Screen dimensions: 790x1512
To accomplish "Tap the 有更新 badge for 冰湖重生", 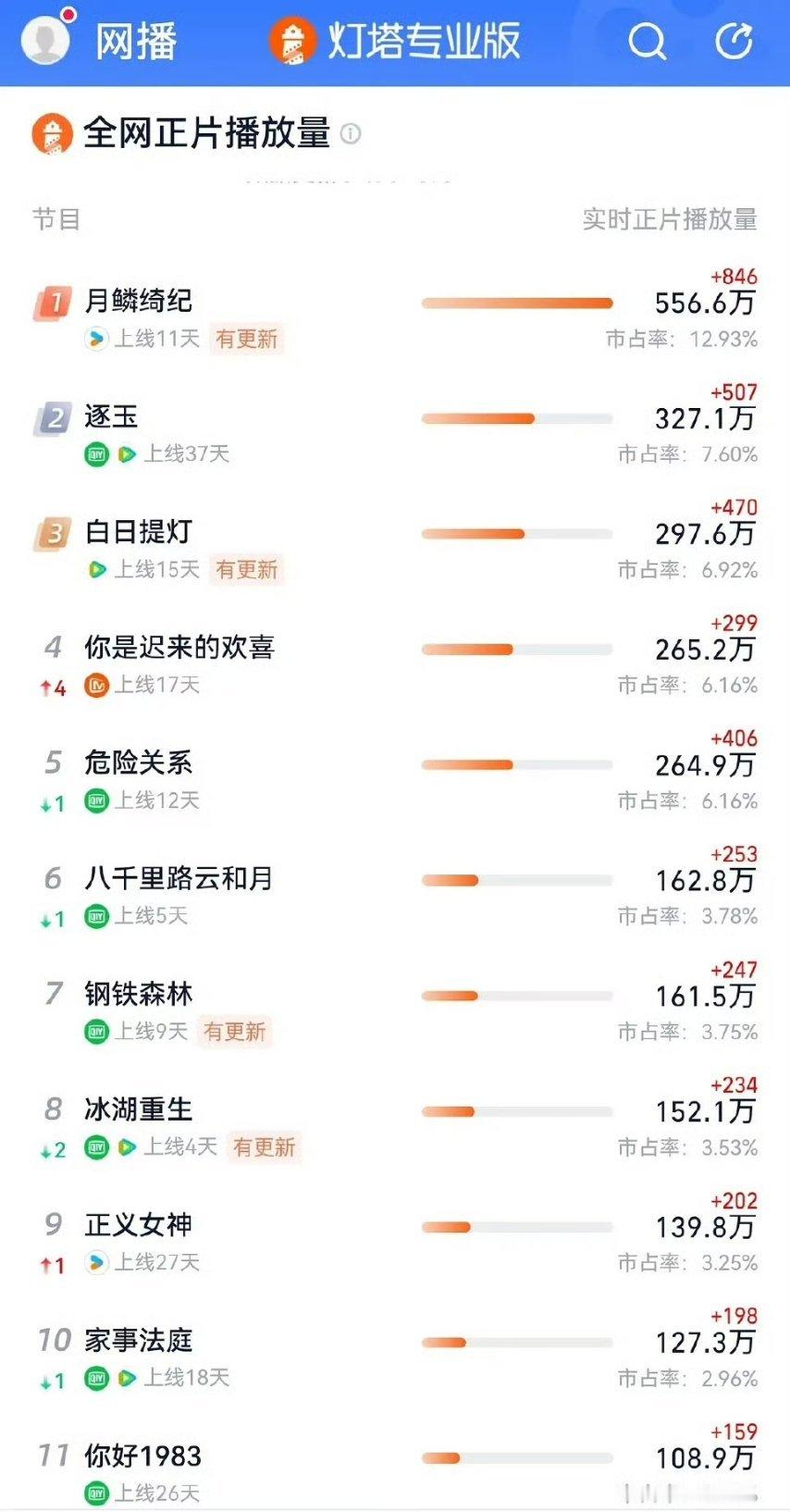I will pos(264,1148).
